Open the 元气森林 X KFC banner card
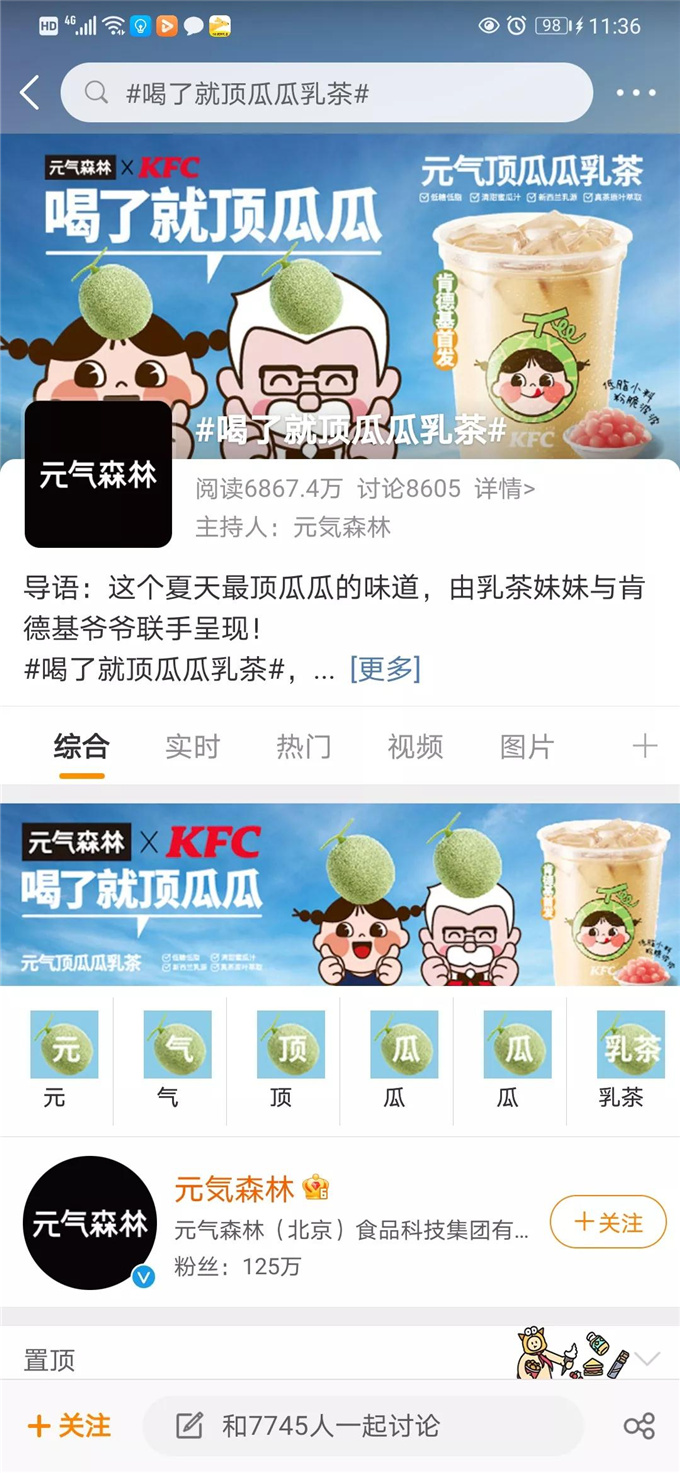 point(340,894)
